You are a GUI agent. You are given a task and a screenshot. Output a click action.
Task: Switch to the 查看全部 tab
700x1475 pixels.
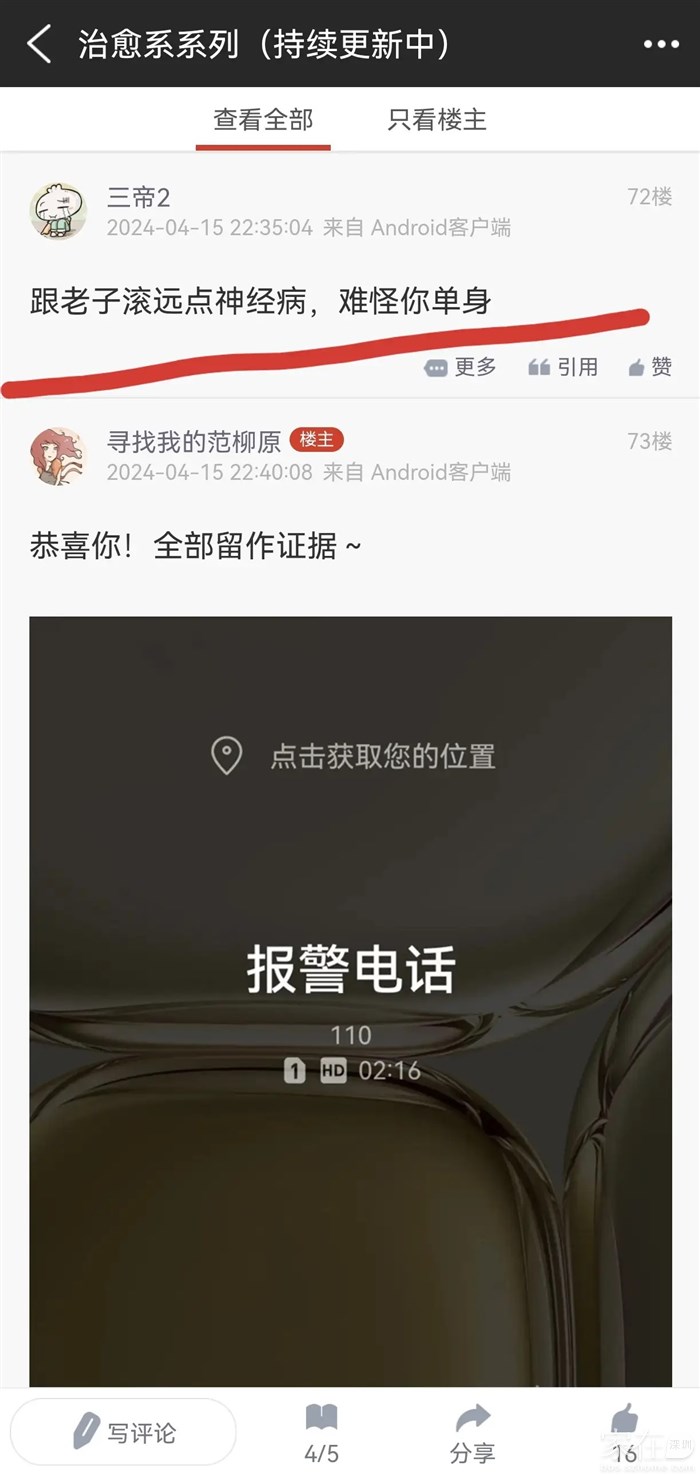263,120
